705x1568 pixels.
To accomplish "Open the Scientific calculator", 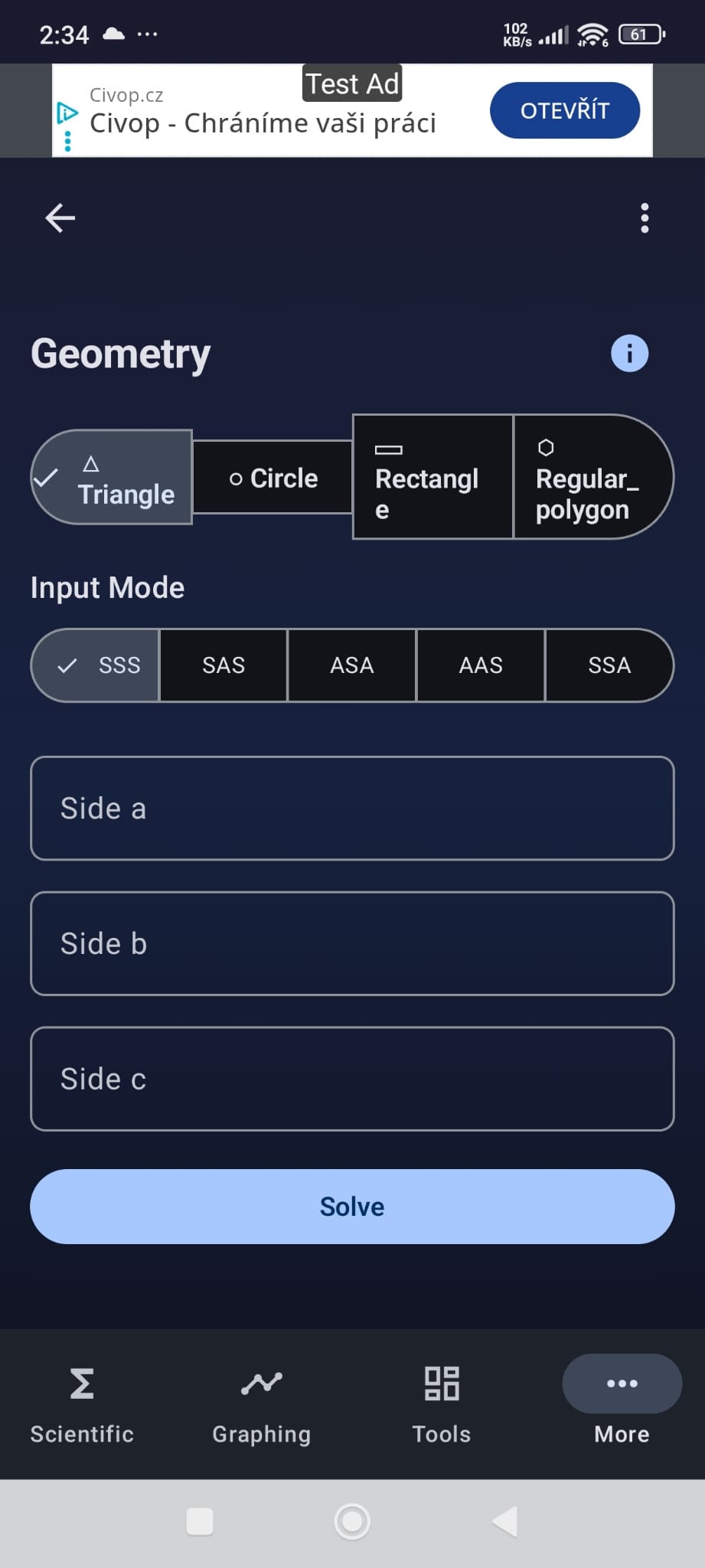I will (x=81, y=1401).
